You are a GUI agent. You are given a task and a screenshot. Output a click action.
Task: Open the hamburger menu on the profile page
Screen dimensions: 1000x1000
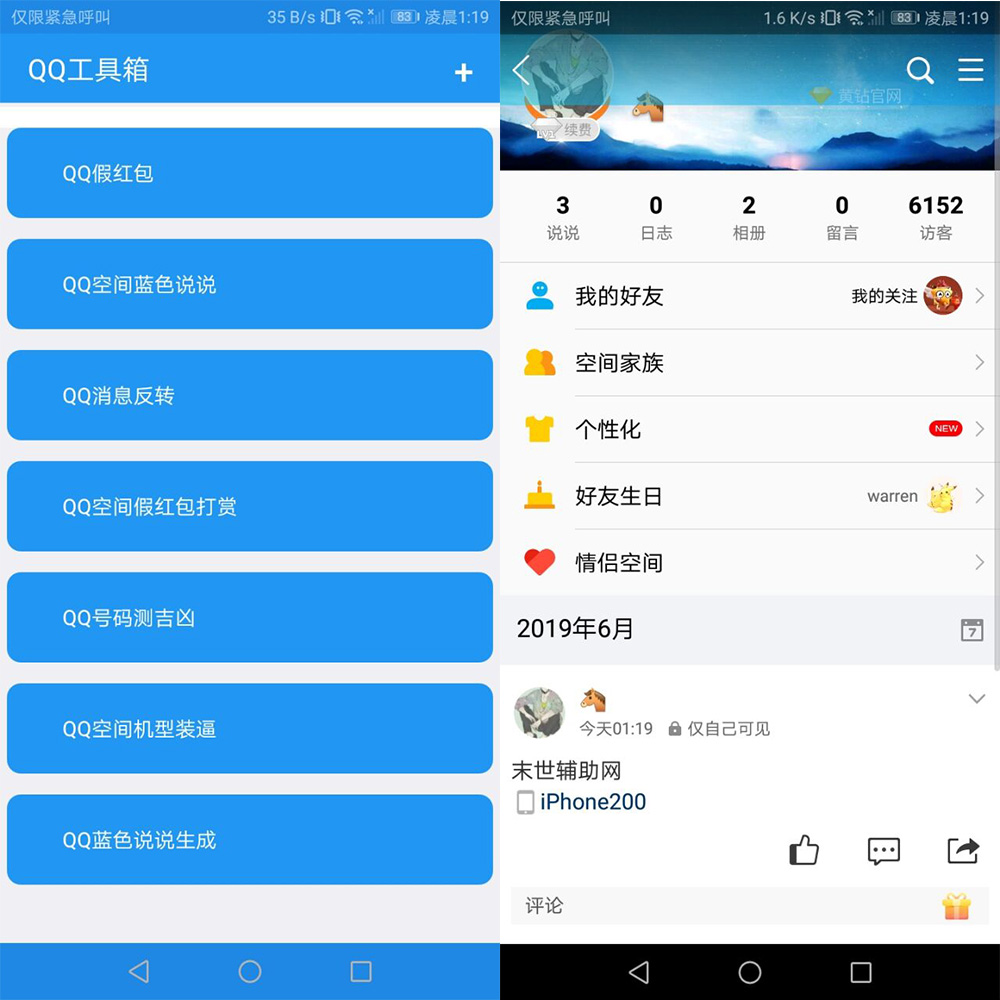click(x=970, y=69)
